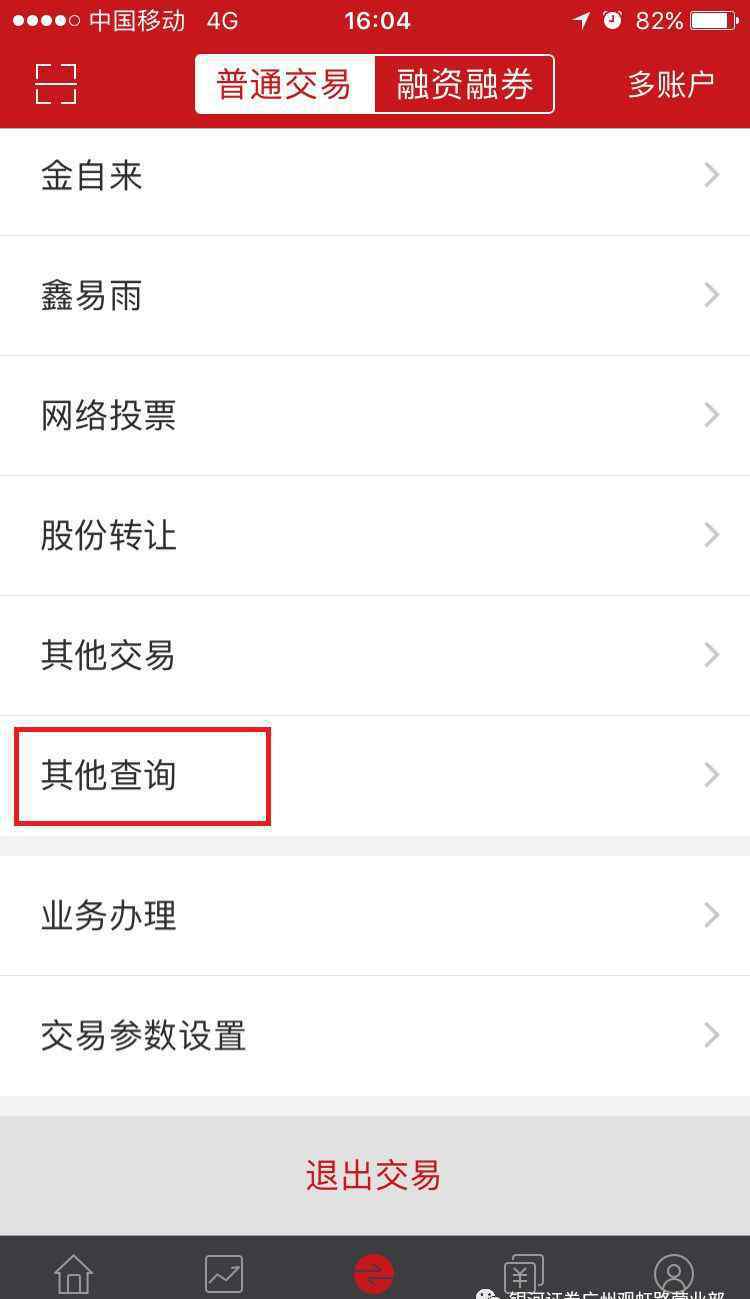Viewport: 750px width, 1299px height.
Task: Tap 退出交易 to log out
Action: pyautogui.click(x=375, y=1175)
